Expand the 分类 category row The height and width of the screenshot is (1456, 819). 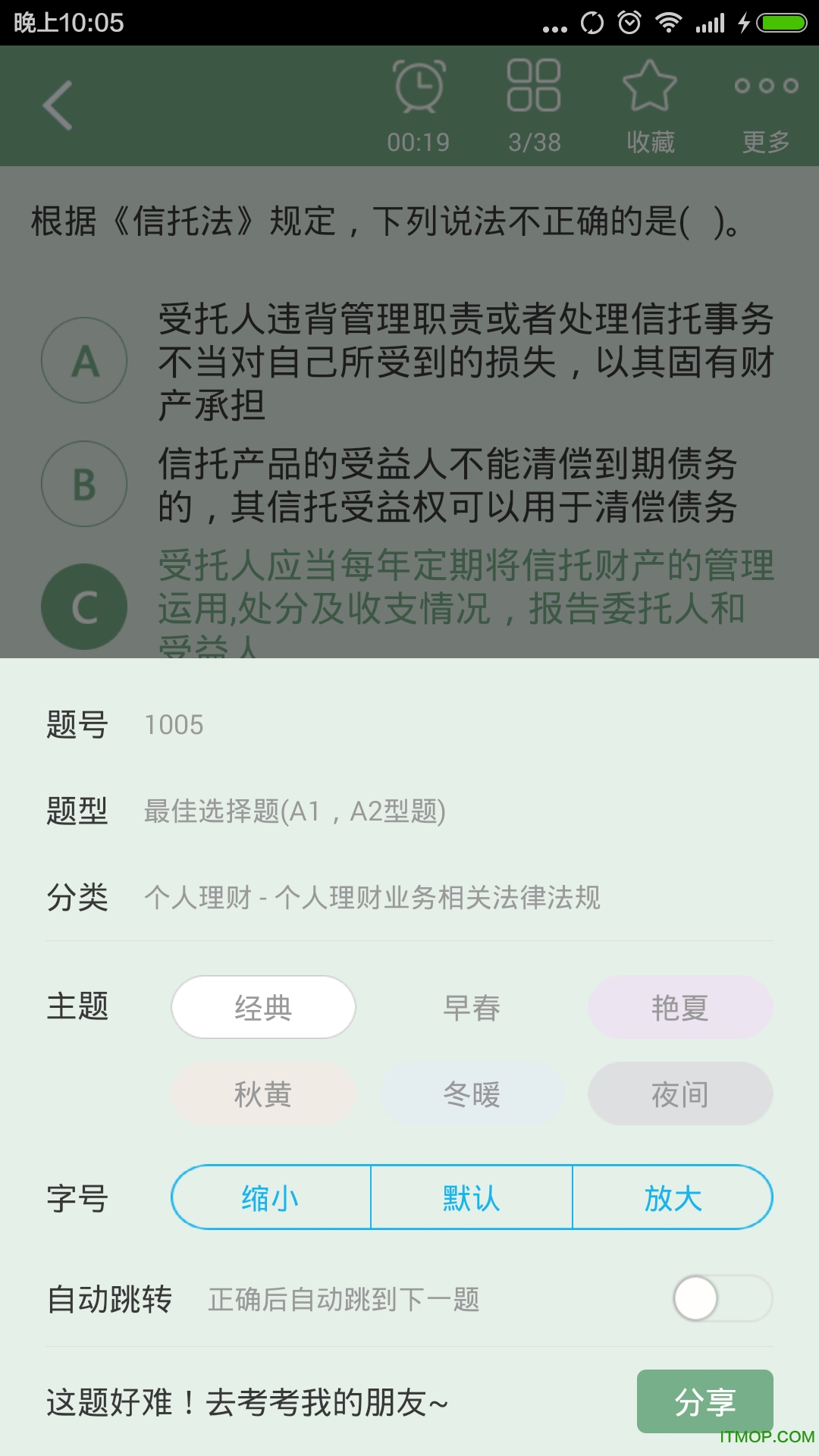(x=409, y=899)
